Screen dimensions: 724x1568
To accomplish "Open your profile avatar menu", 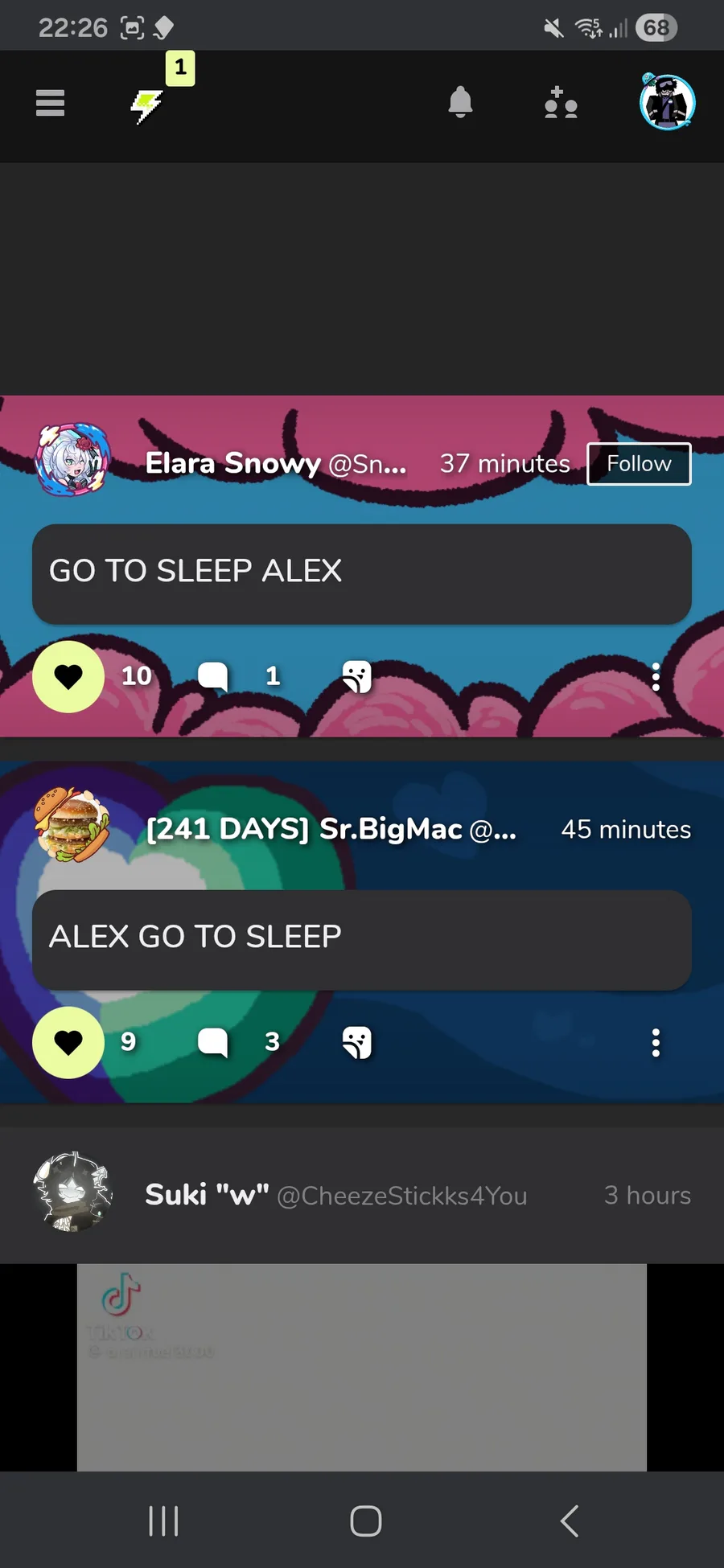I will click(667, 102).
